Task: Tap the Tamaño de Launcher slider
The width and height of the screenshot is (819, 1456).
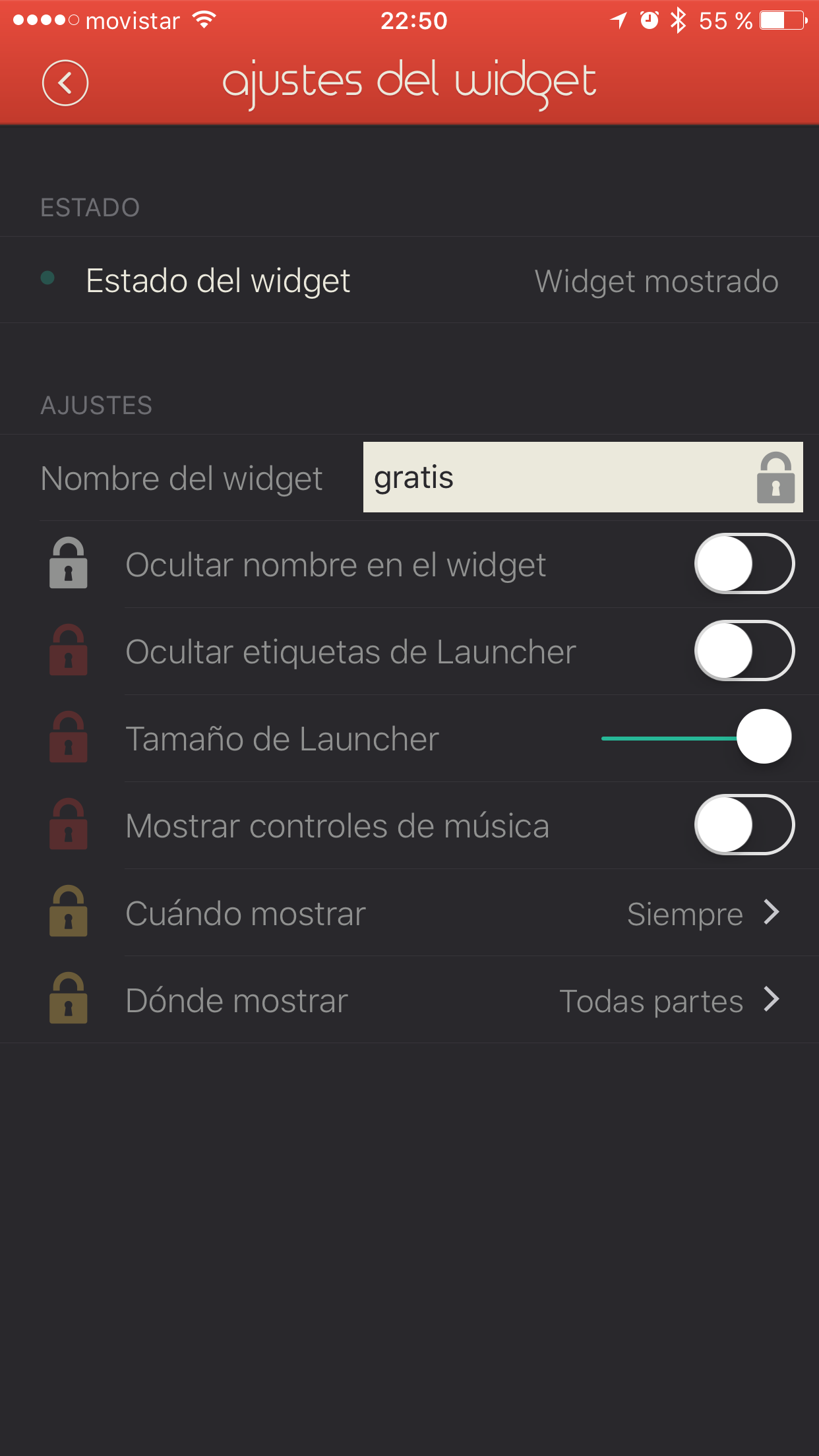Action: coord(696,738)
